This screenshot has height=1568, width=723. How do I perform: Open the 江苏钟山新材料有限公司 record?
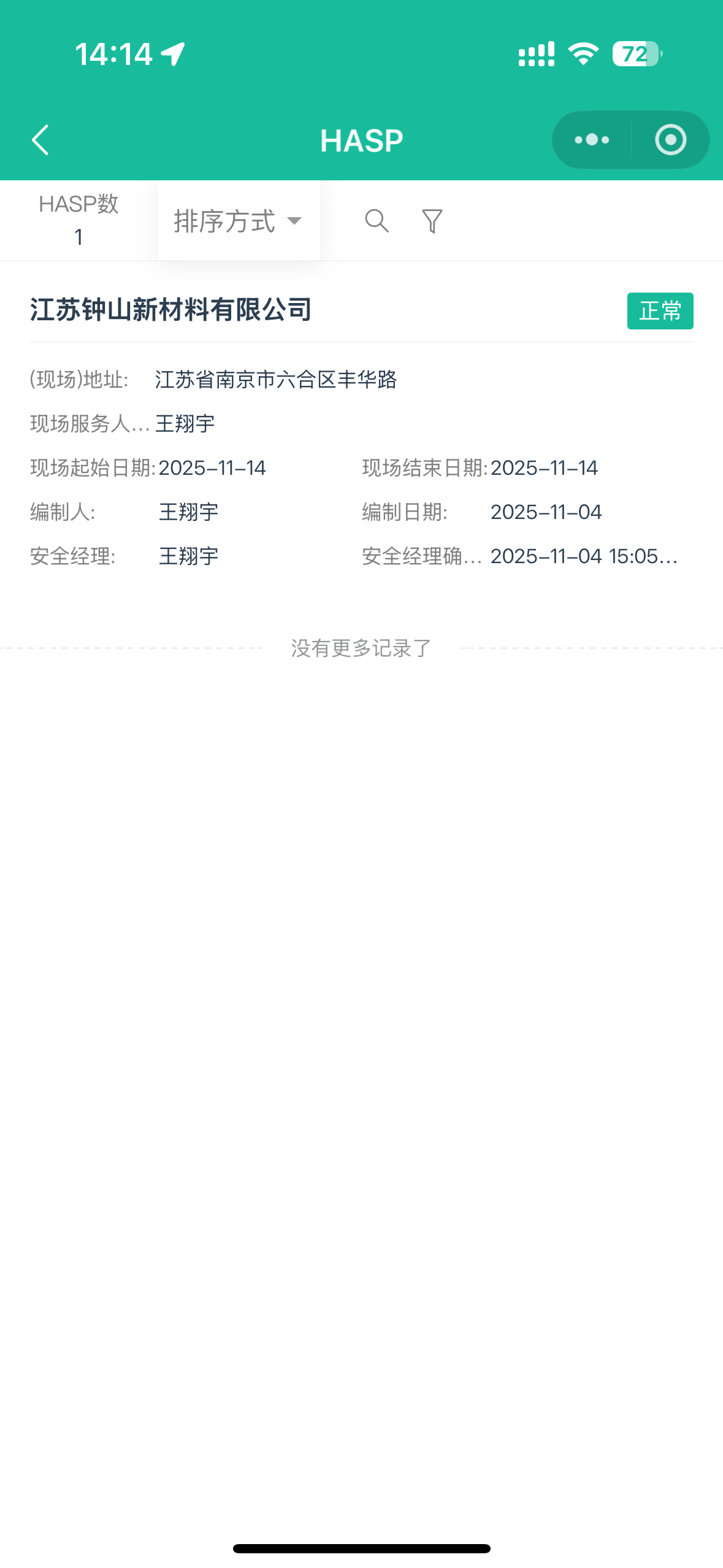pyautogui.click(x=171, y=309)
